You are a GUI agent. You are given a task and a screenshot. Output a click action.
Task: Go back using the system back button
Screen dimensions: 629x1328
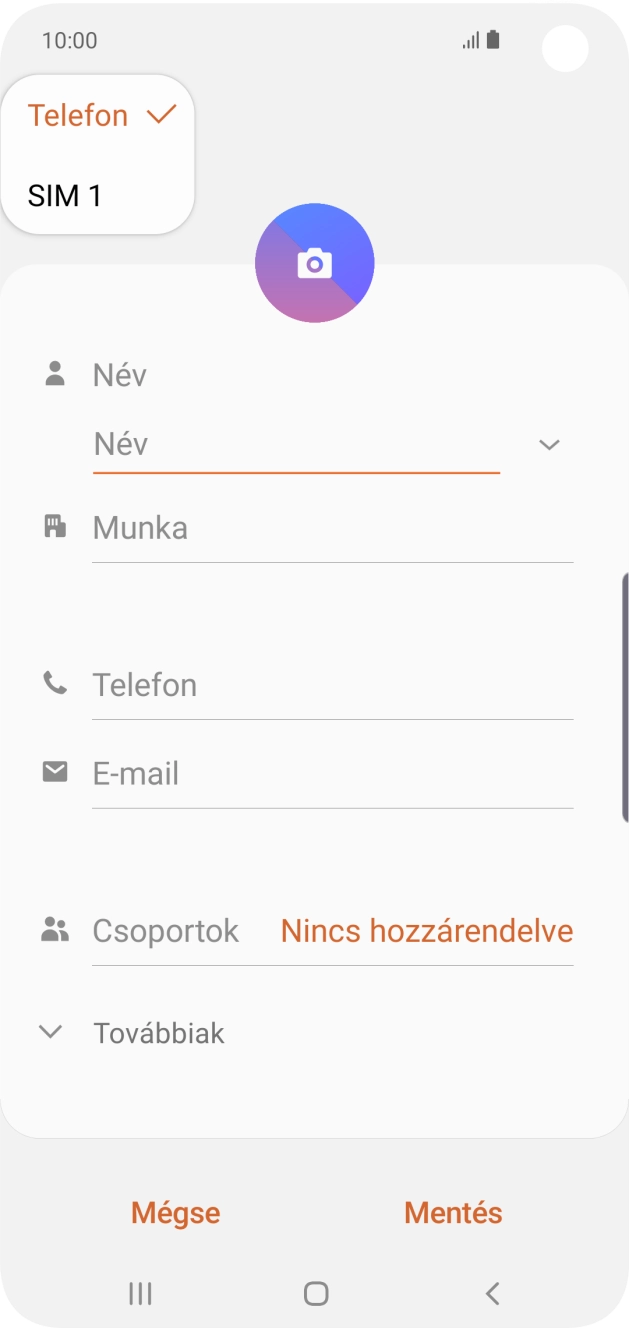pos(492,1293)
